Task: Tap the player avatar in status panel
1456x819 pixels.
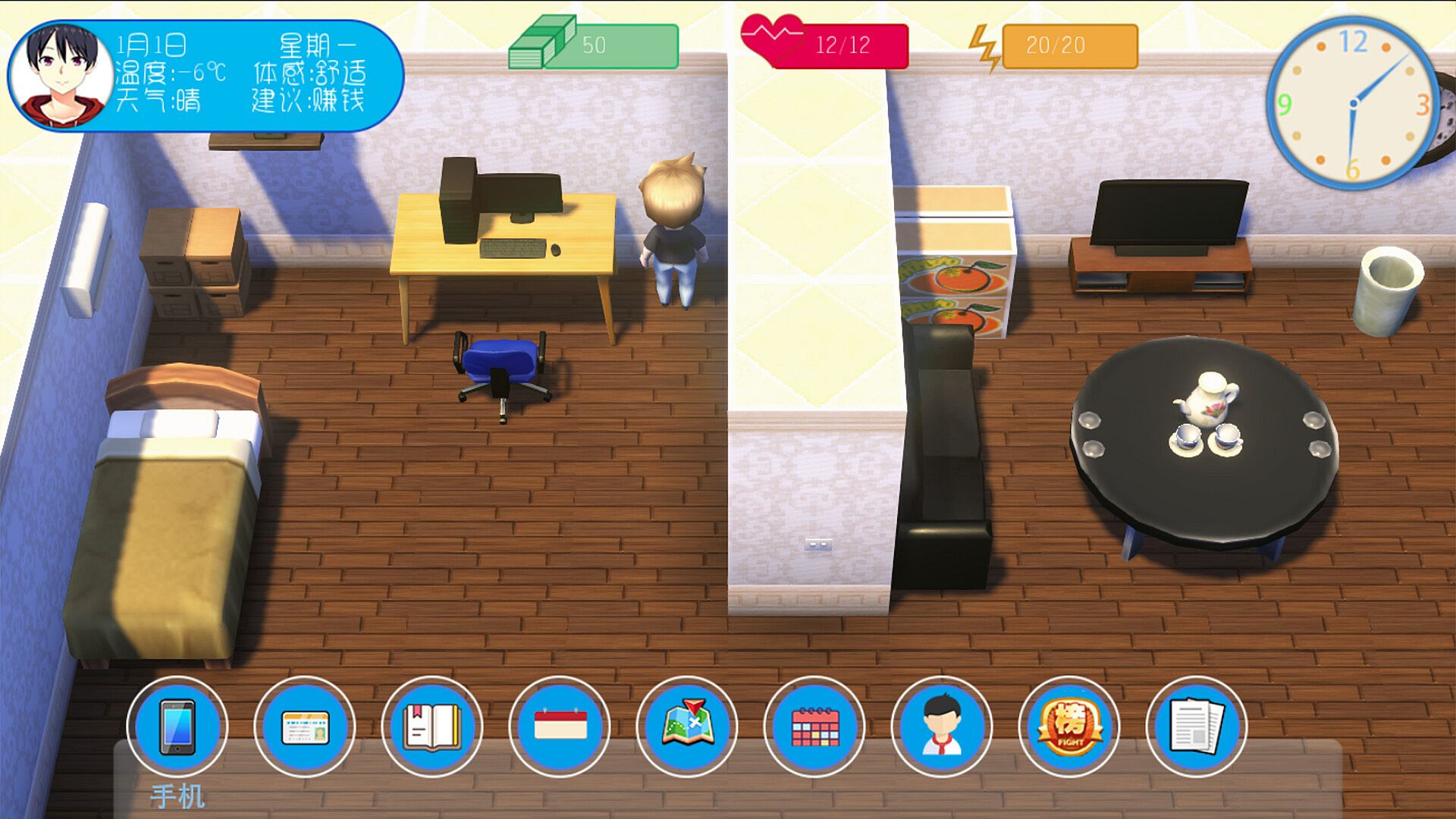Action: pyautogui.click(x=62, y=75)
